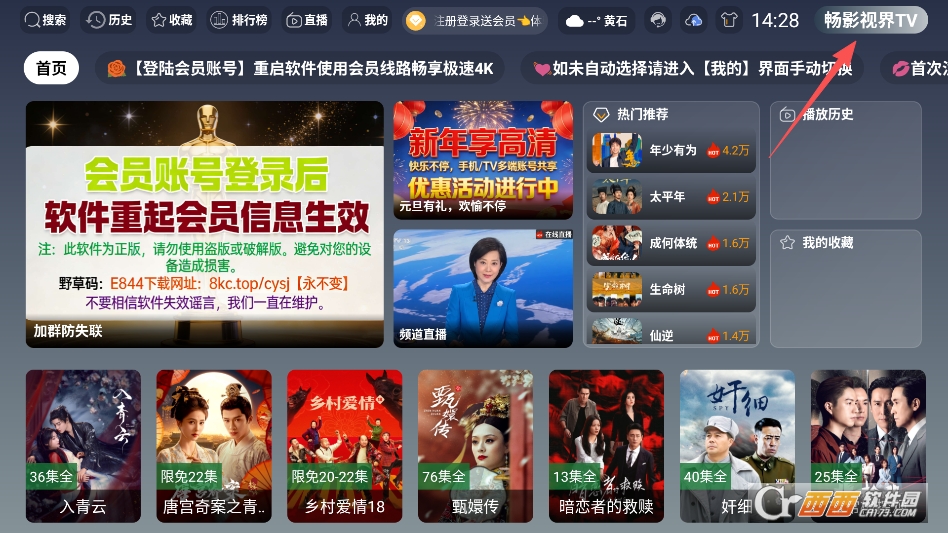This screenshot has width=948, height=533.
Task: Open the 我的 profile page
Action: click(366, 20)
